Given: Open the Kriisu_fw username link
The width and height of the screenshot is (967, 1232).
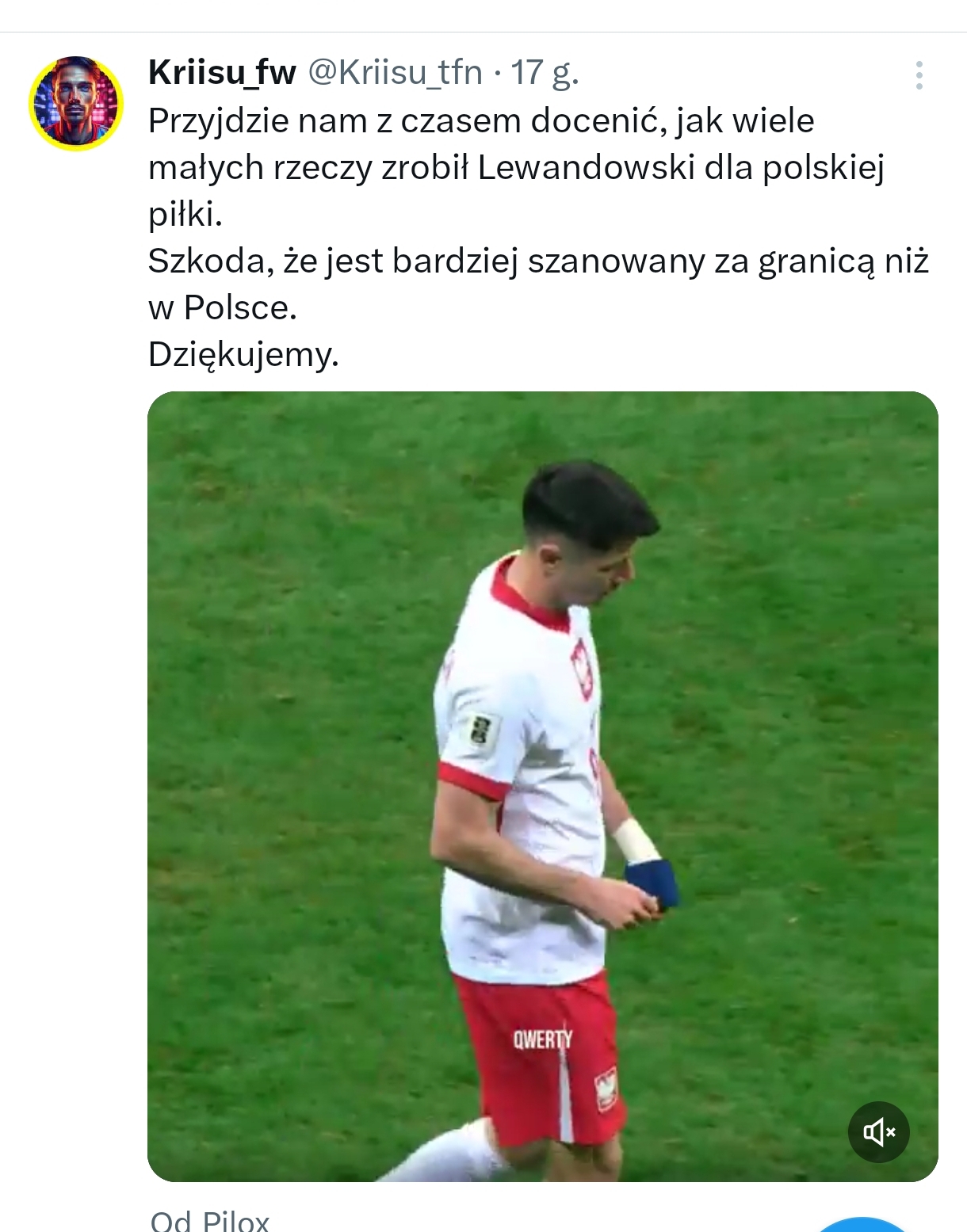Looking at the screenshot, I should click(222, 73).
